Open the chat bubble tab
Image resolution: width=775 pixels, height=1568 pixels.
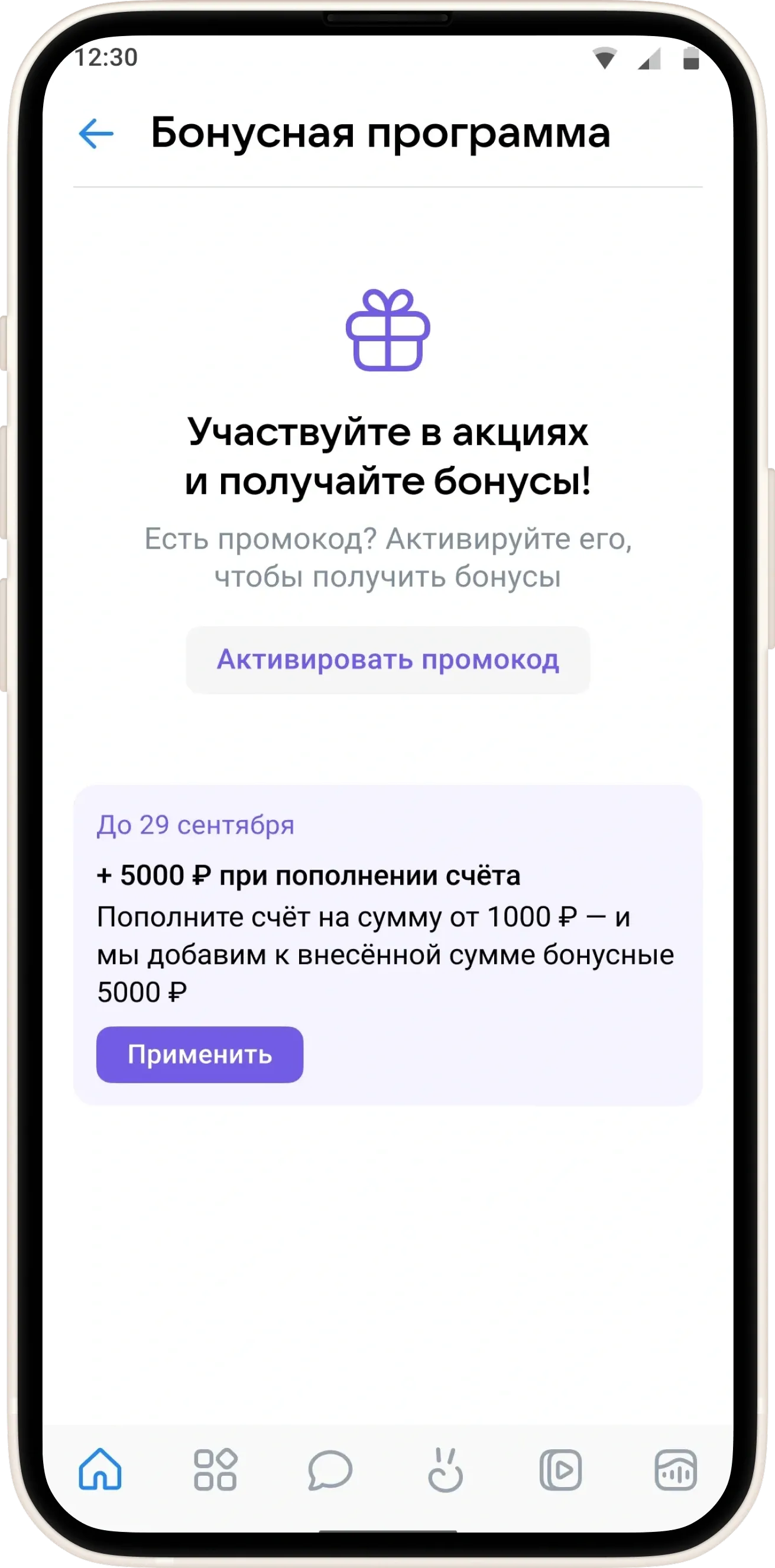tap(330, 1469)
